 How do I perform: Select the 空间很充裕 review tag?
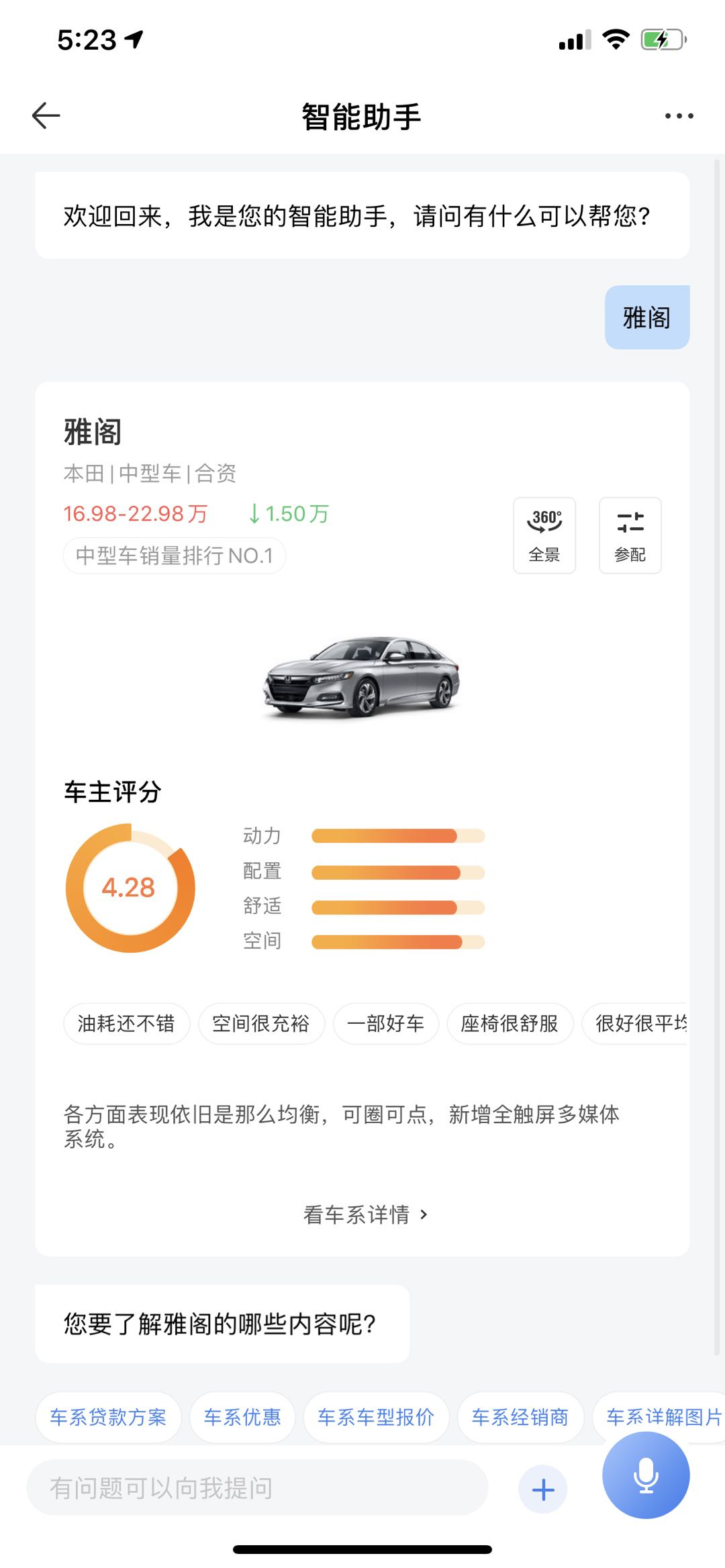tap(261, 1023)
